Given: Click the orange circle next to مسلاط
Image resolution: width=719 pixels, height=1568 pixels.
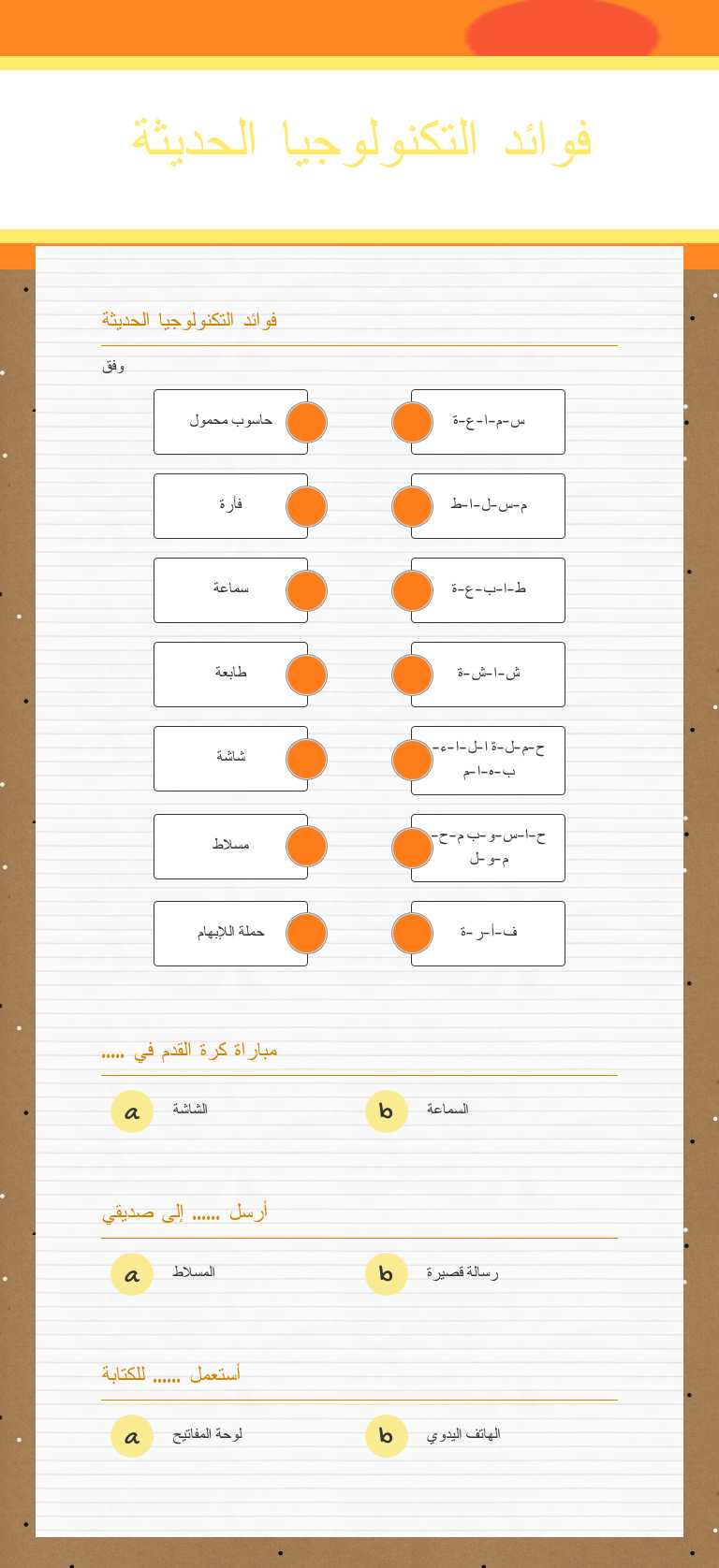Looking at the screenshot, I should pos(306,847).
